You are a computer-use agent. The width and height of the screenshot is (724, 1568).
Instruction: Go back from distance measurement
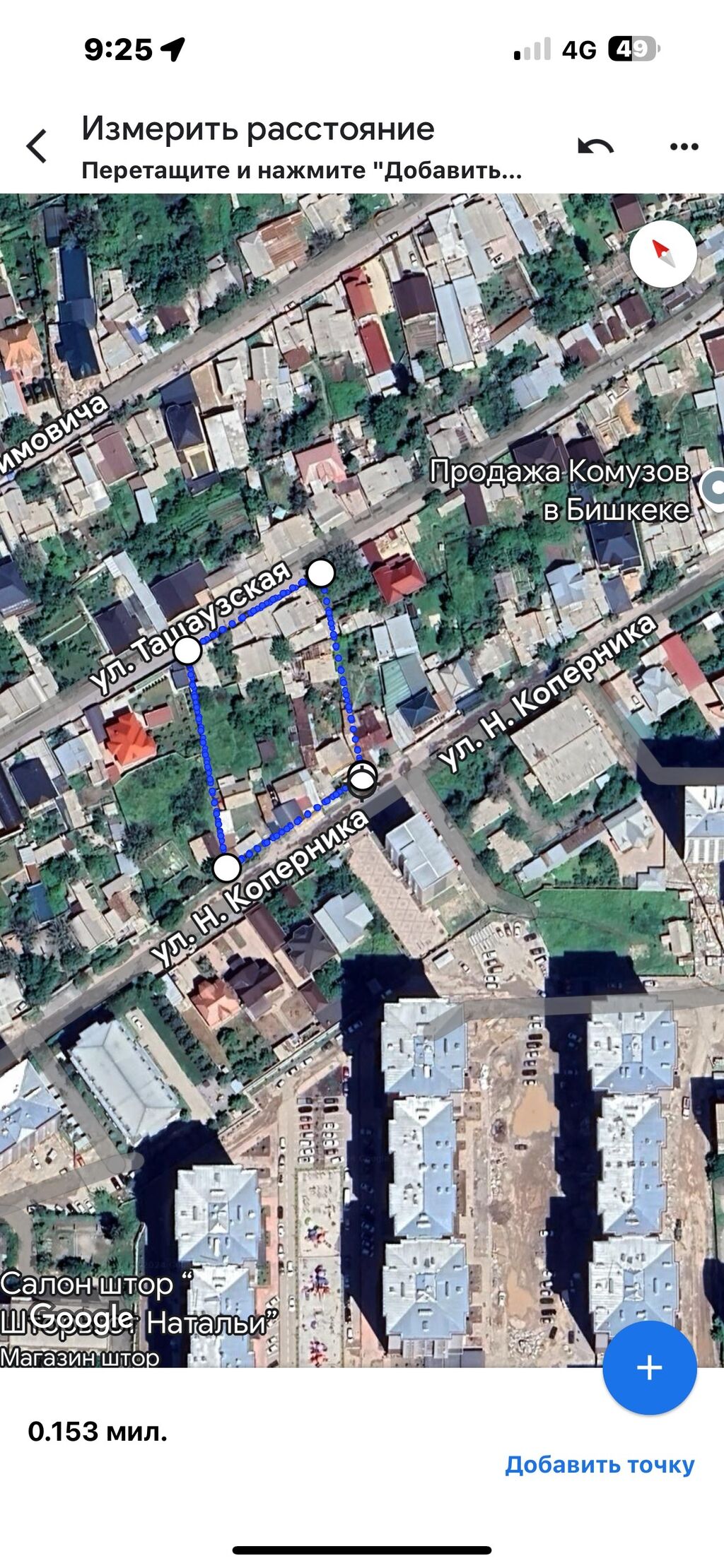tap(37, 146)
